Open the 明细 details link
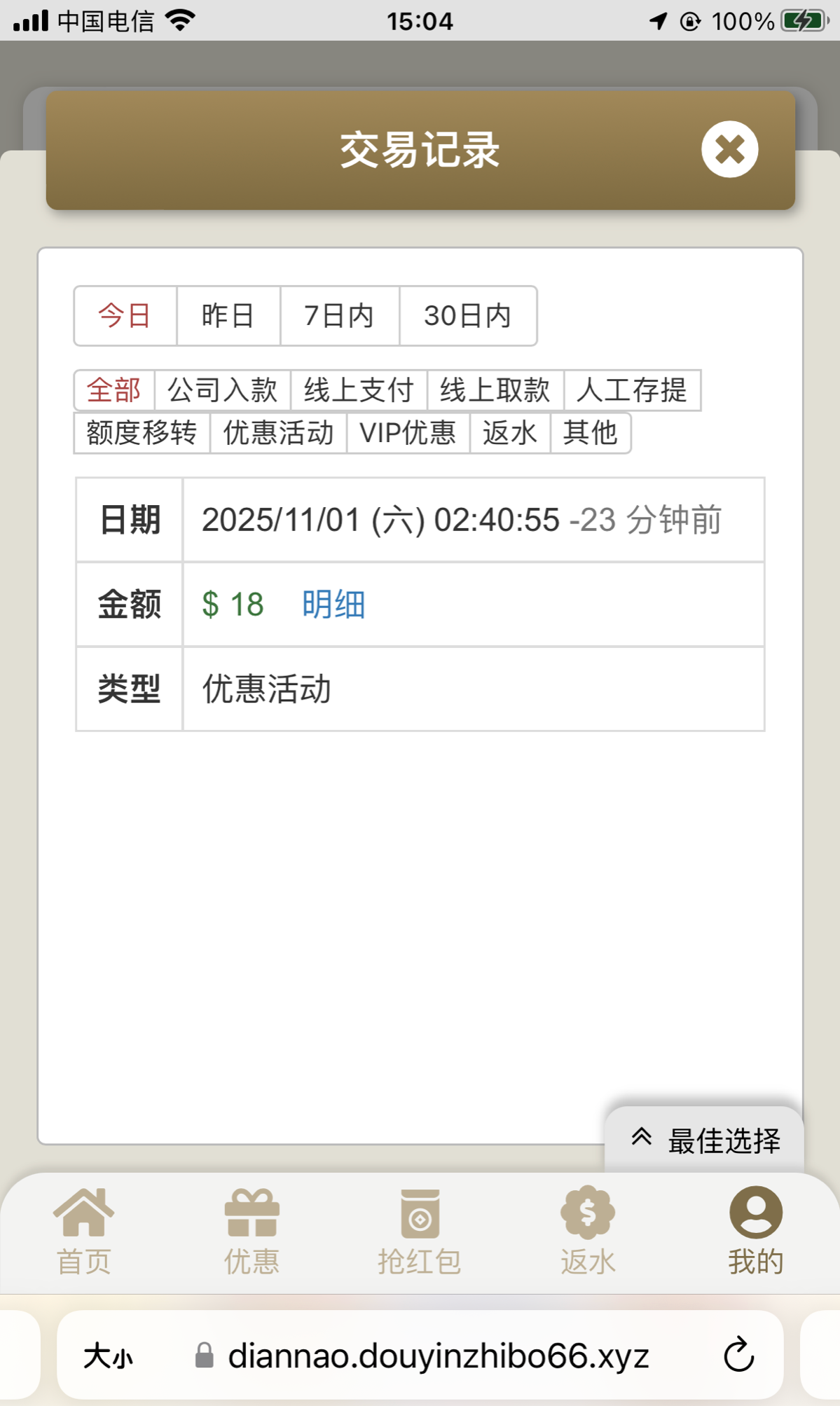840x1406 pixels. pos(333,604)
